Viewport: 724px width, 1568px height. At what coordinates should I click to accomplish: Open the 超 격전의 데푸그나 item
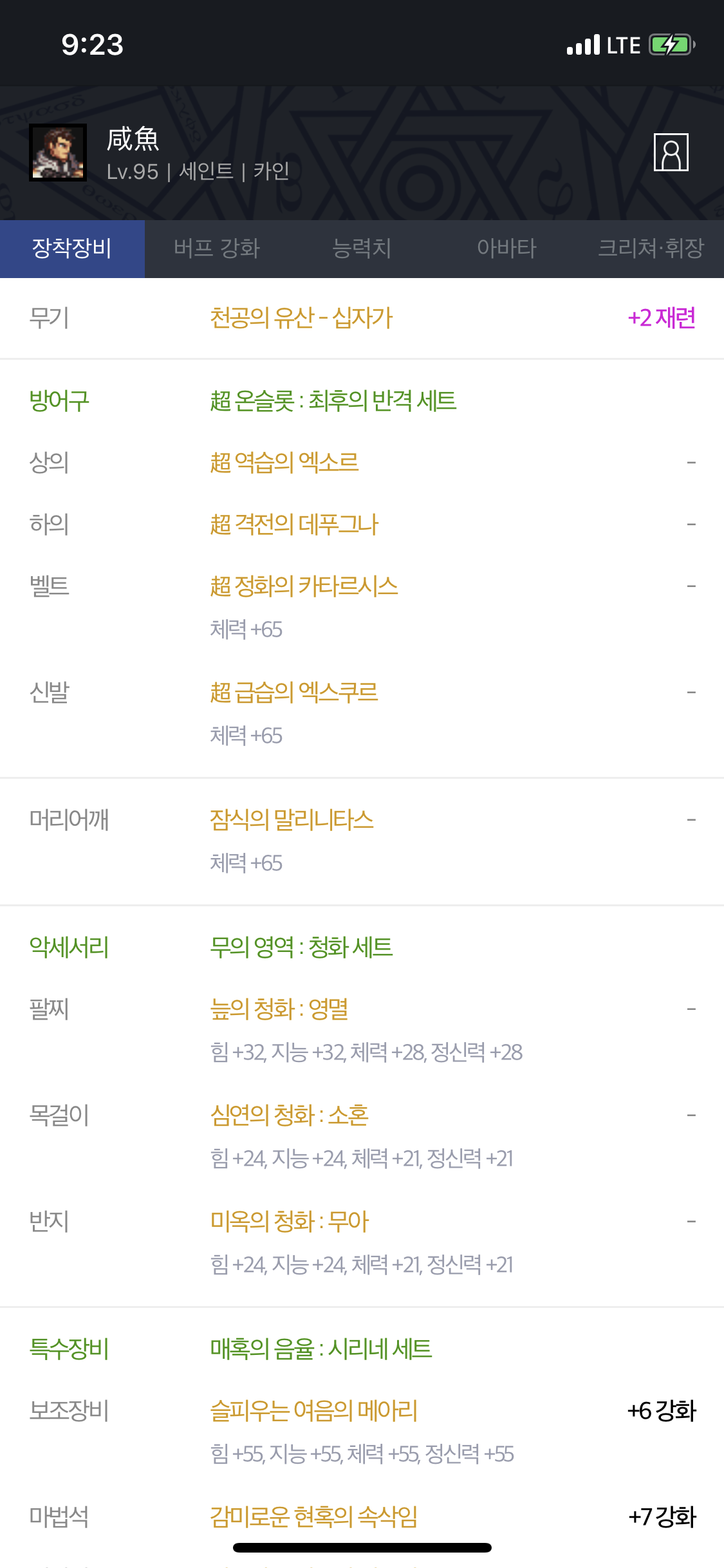click(294, 524)
